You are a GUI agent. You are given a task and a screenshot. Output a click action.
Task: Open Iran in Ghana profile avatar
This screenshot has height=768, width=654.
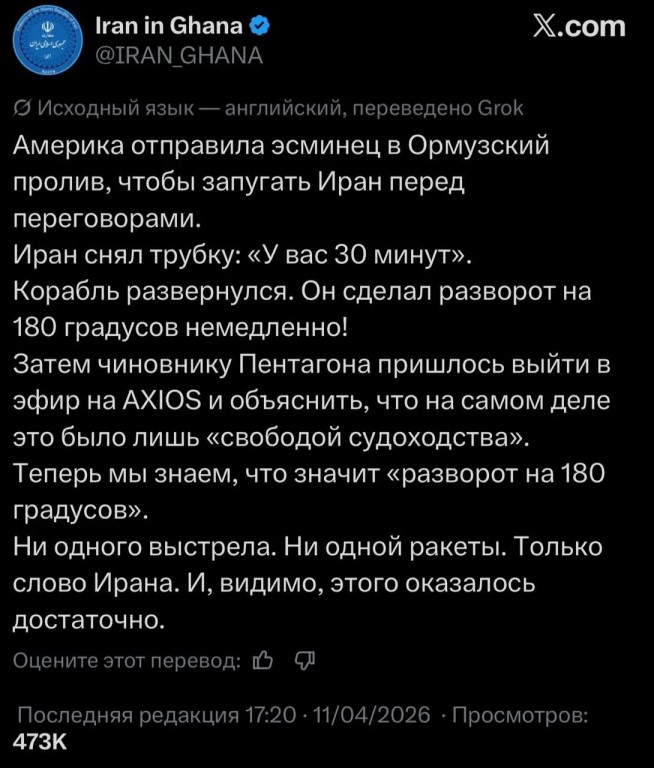[49, 43]
